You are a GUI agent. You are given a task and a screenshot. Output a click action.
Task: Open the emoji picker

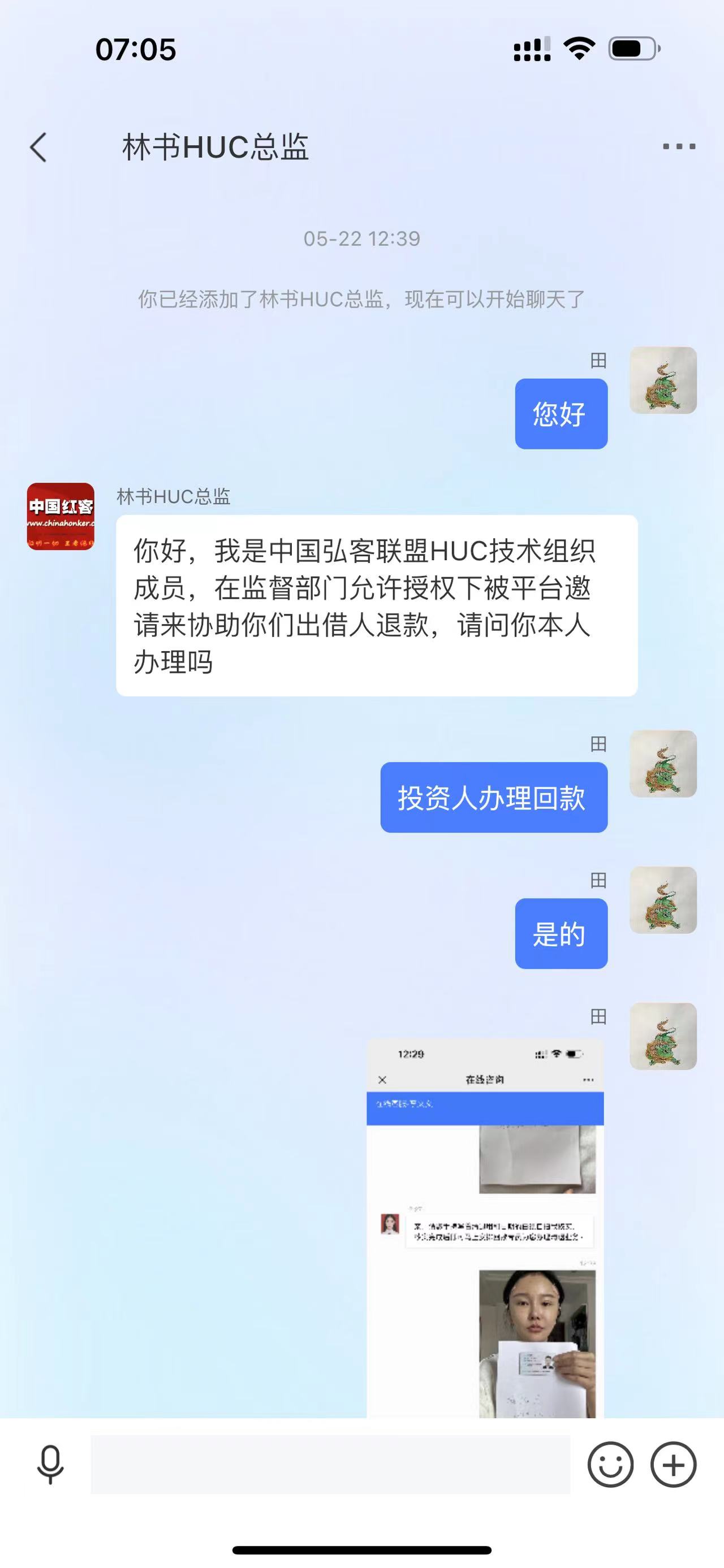[610, 1464]
